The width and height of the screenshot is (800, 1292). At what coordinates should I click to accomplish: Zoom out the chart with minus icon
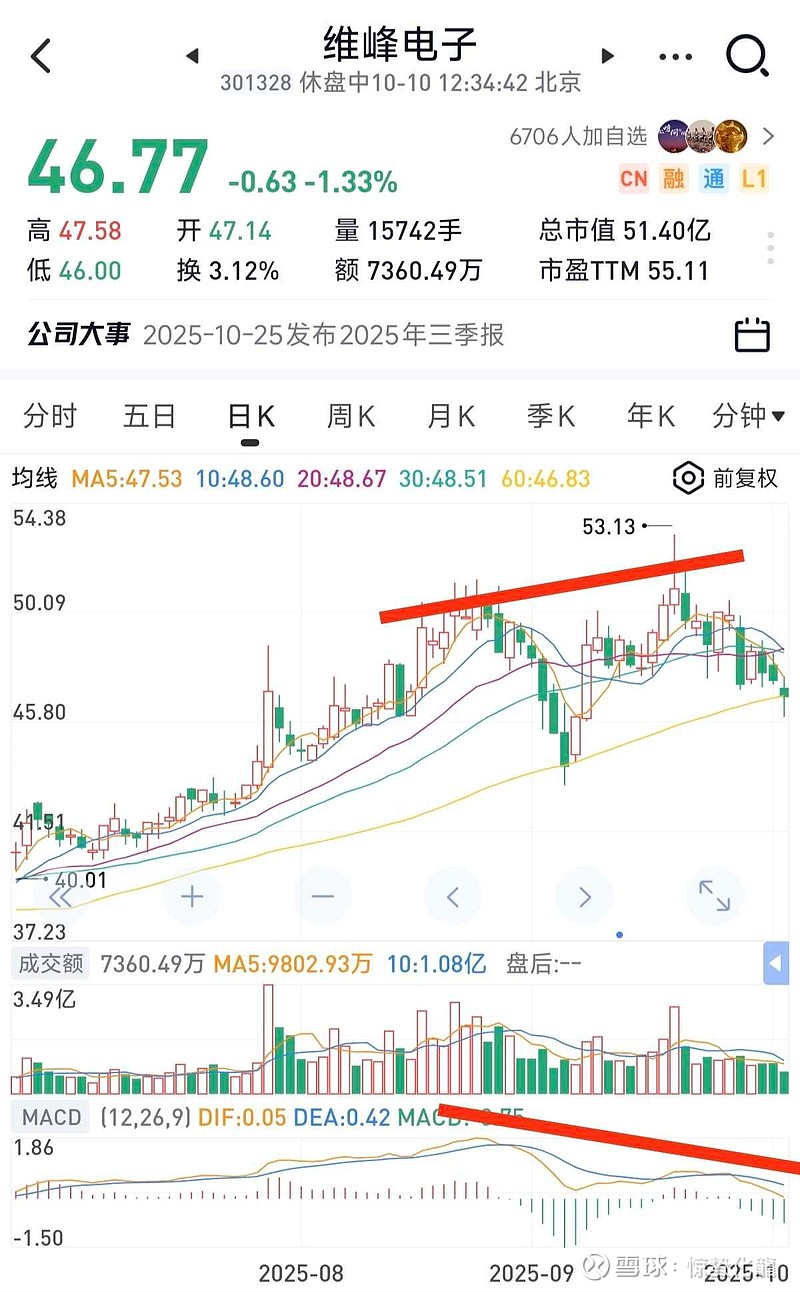pos(323,896)
